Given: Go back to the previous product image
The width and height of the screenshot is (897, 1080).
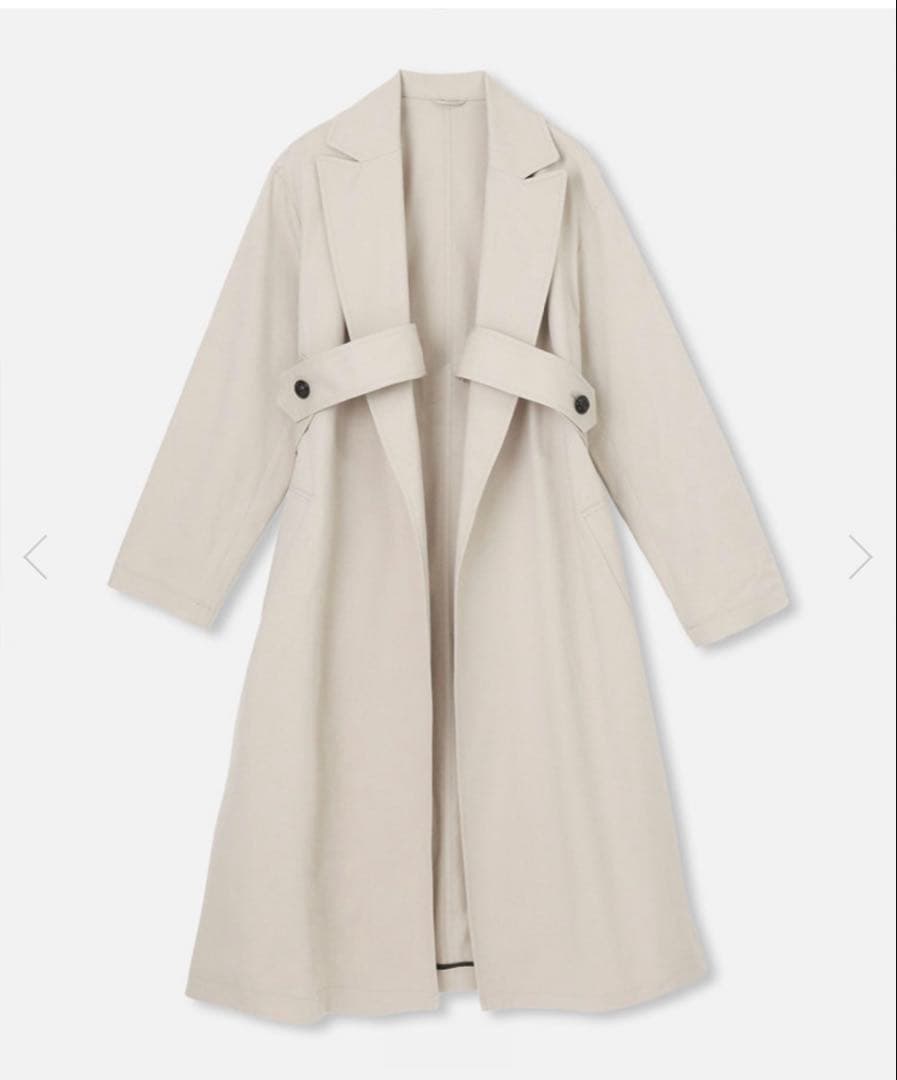Looking at the screenshot, I should 35,557.
